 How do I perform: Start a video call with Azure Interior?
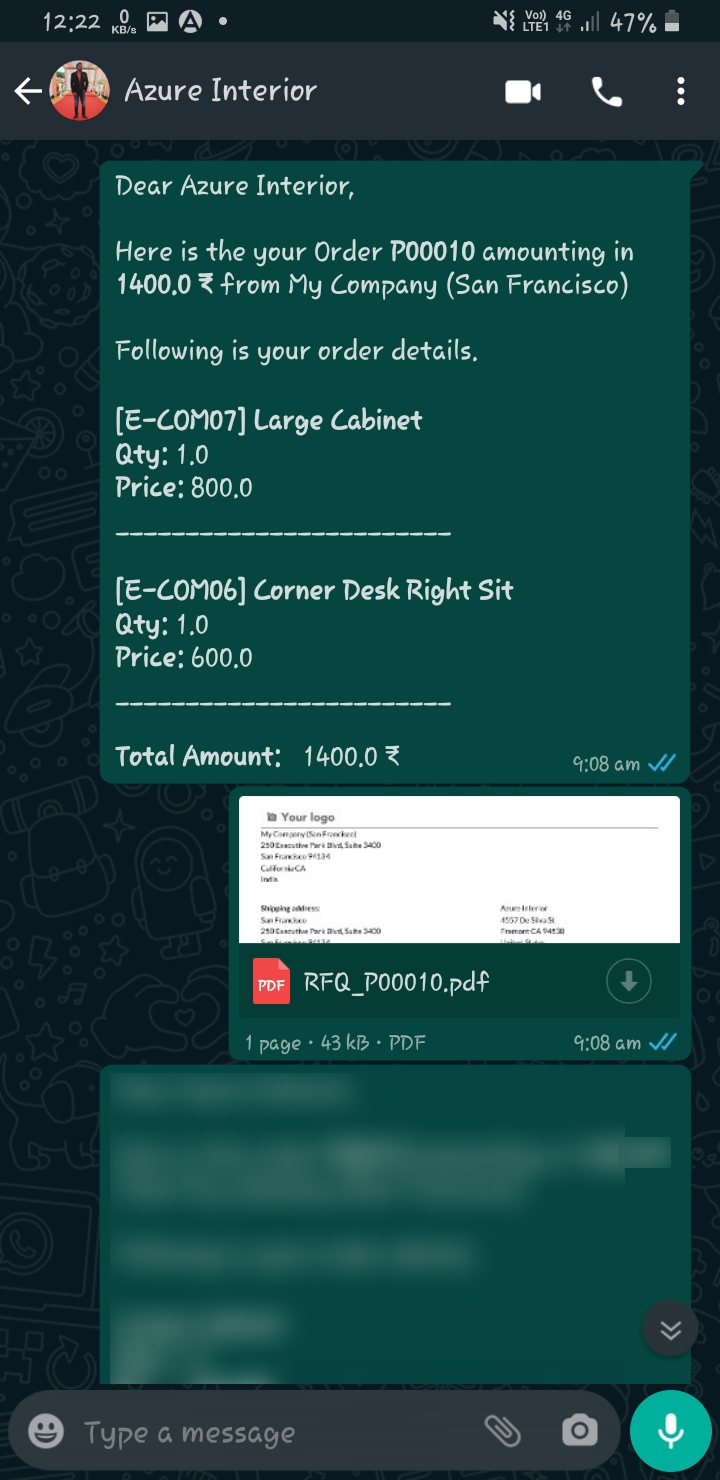click(x=523, y=93)
